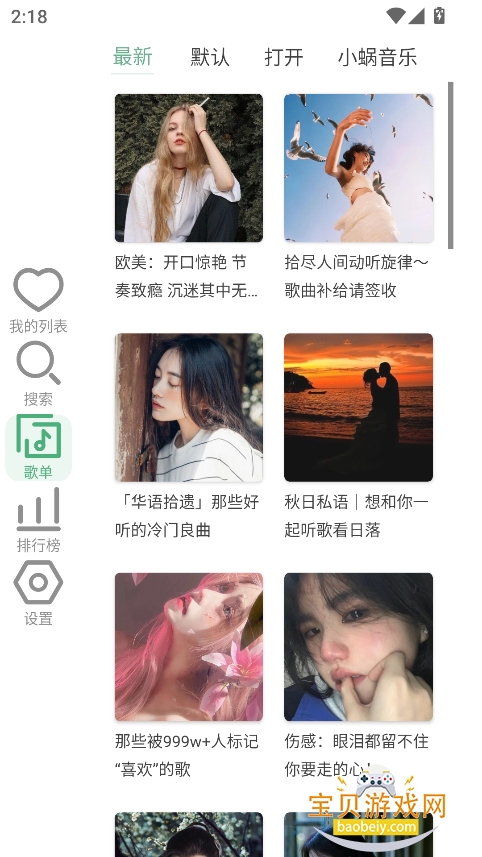Open the 「华语拾遗」 playlist
Viewport: 482px width, 857px height.
(189, 436)
